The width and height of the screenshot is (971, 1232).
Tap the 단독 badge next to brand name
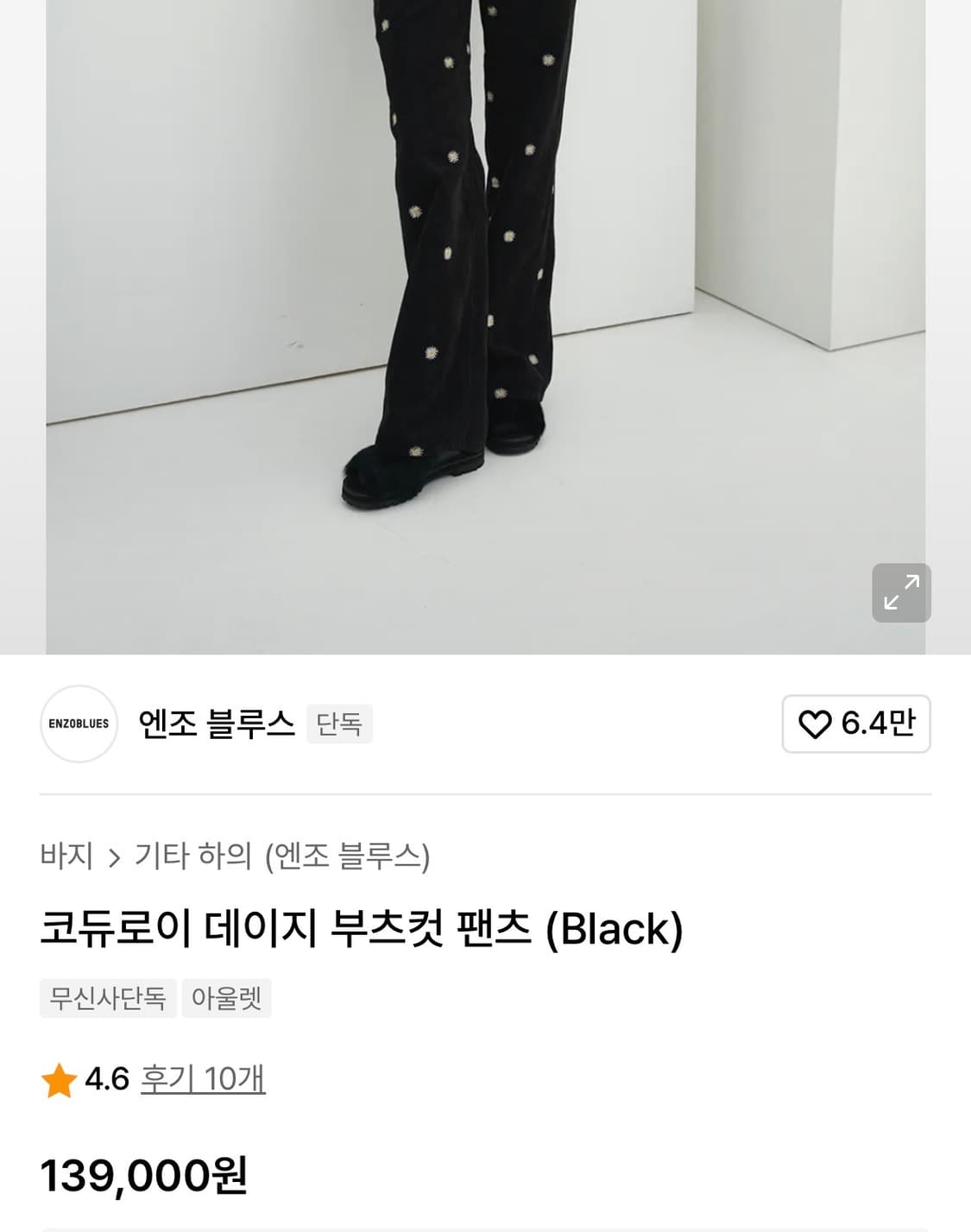[x=340, y=724]
